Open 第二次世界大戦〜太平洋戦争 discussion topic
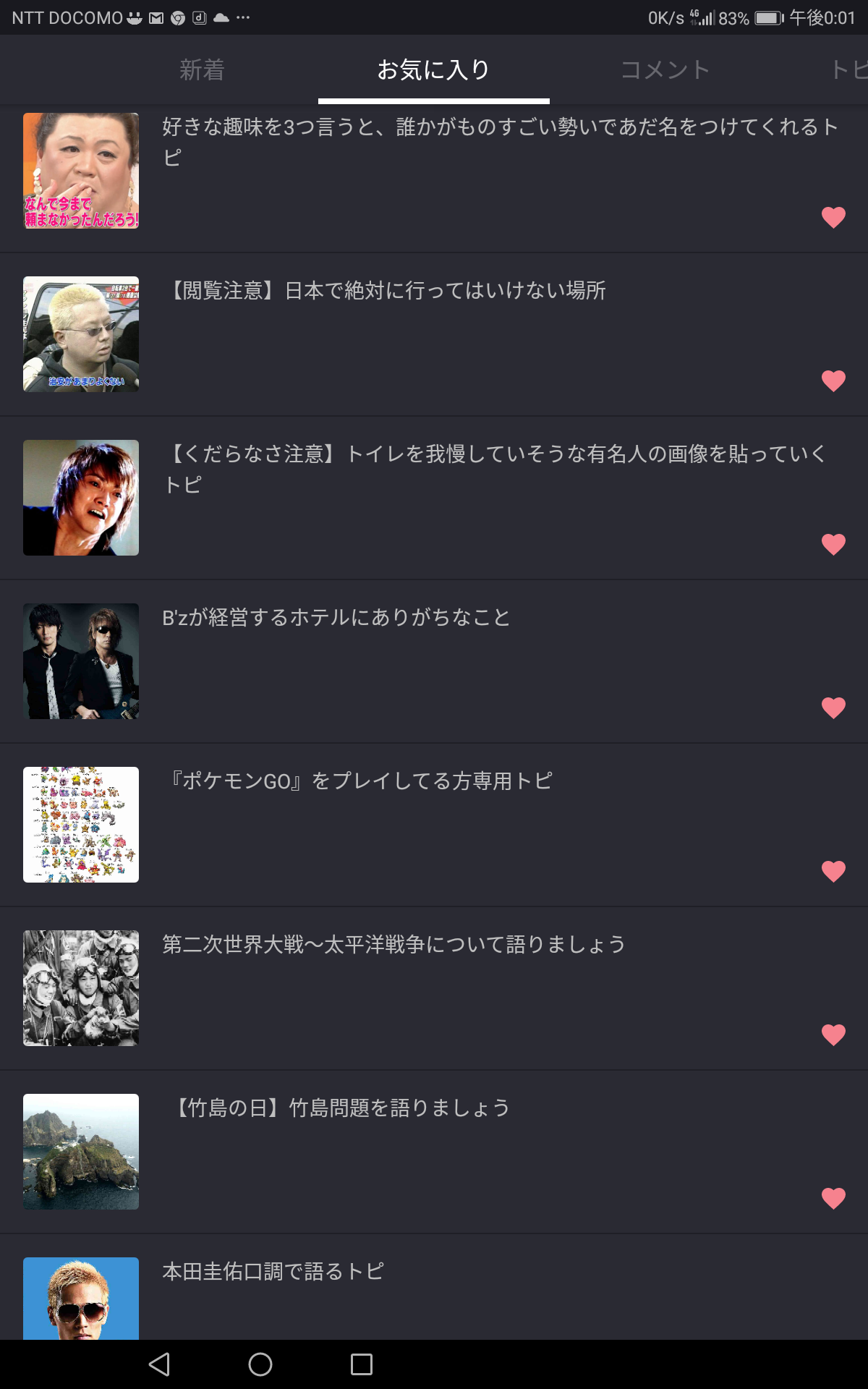The width and height of the screenshot is (868, 1389). point(393,945)
